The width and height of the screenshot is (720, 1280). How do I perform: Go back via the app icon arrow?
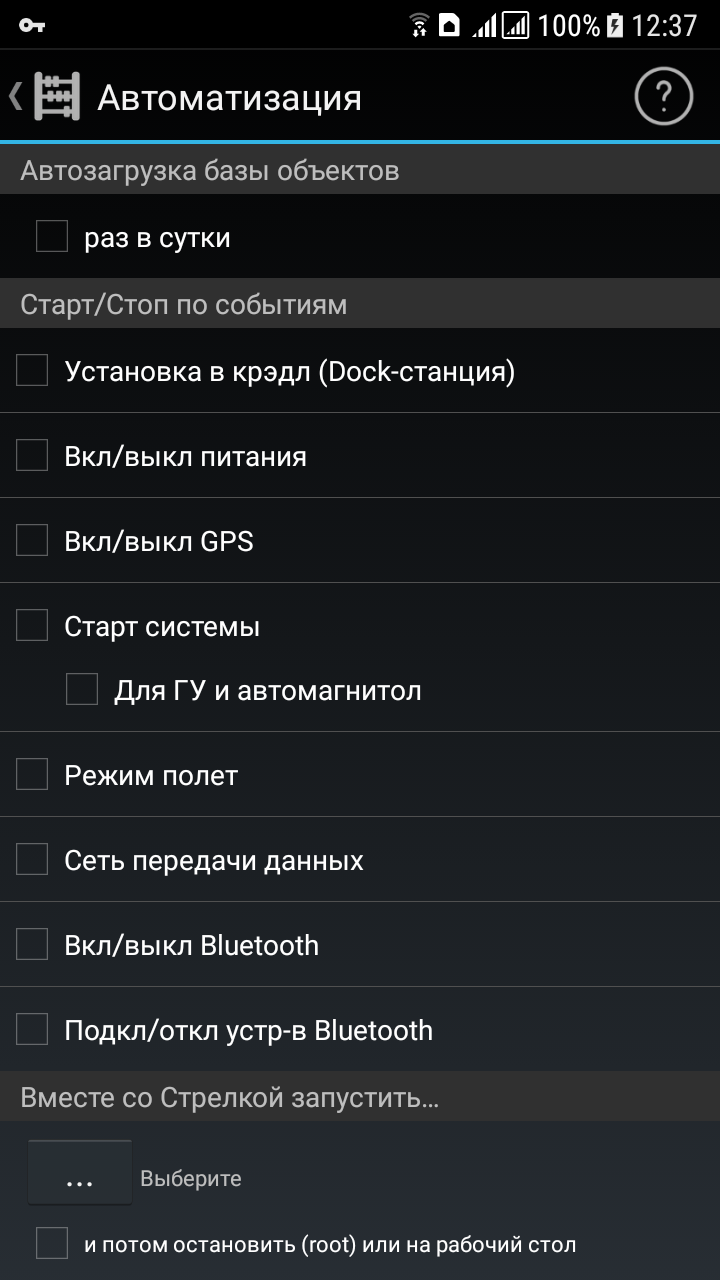point(40,97)
